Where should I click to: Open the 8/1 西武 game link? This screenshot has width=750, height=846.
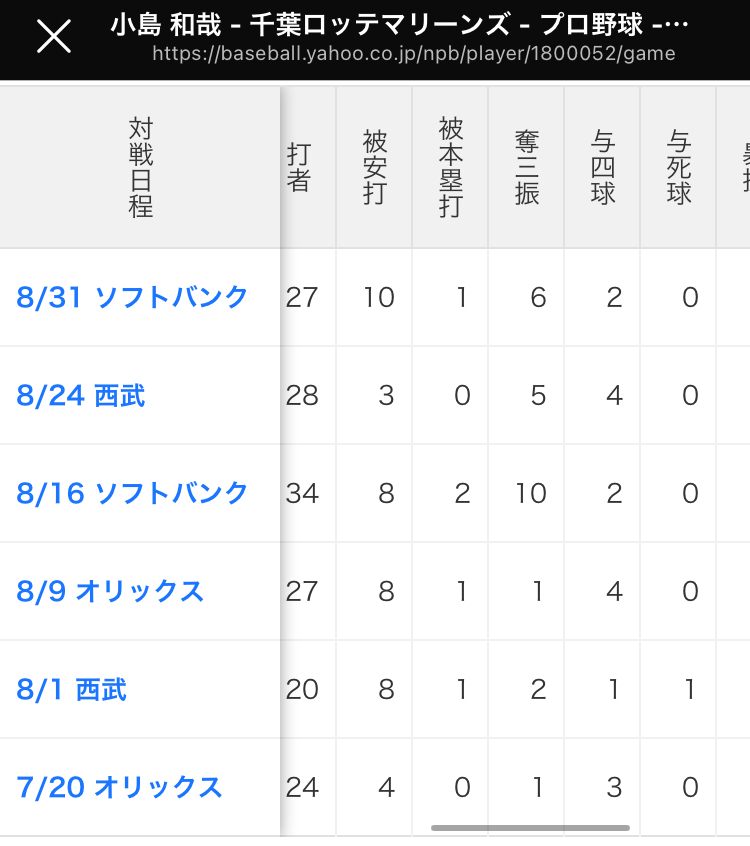coord(71,690)
